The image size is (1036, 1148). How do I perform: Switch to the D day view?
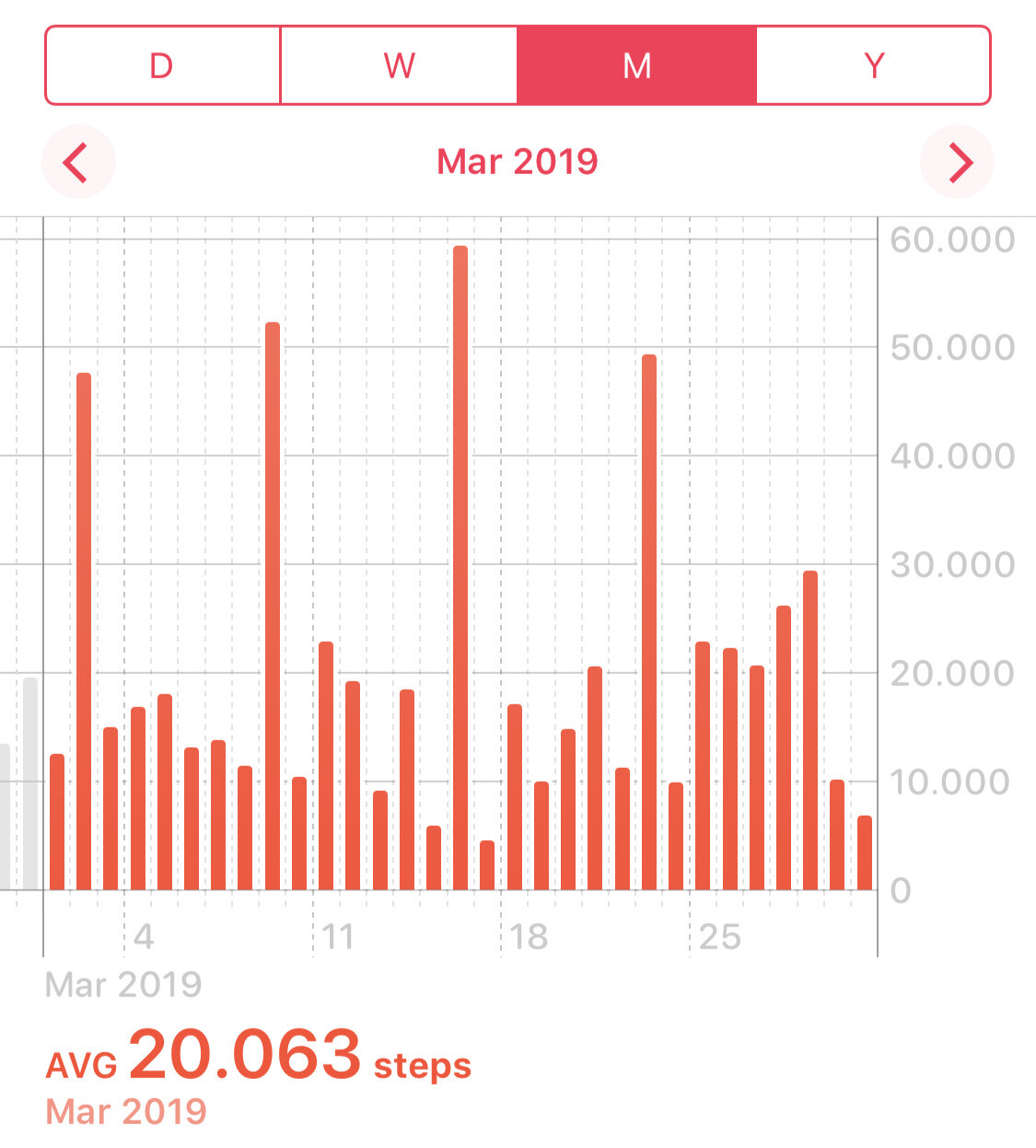tap(162, 65)
